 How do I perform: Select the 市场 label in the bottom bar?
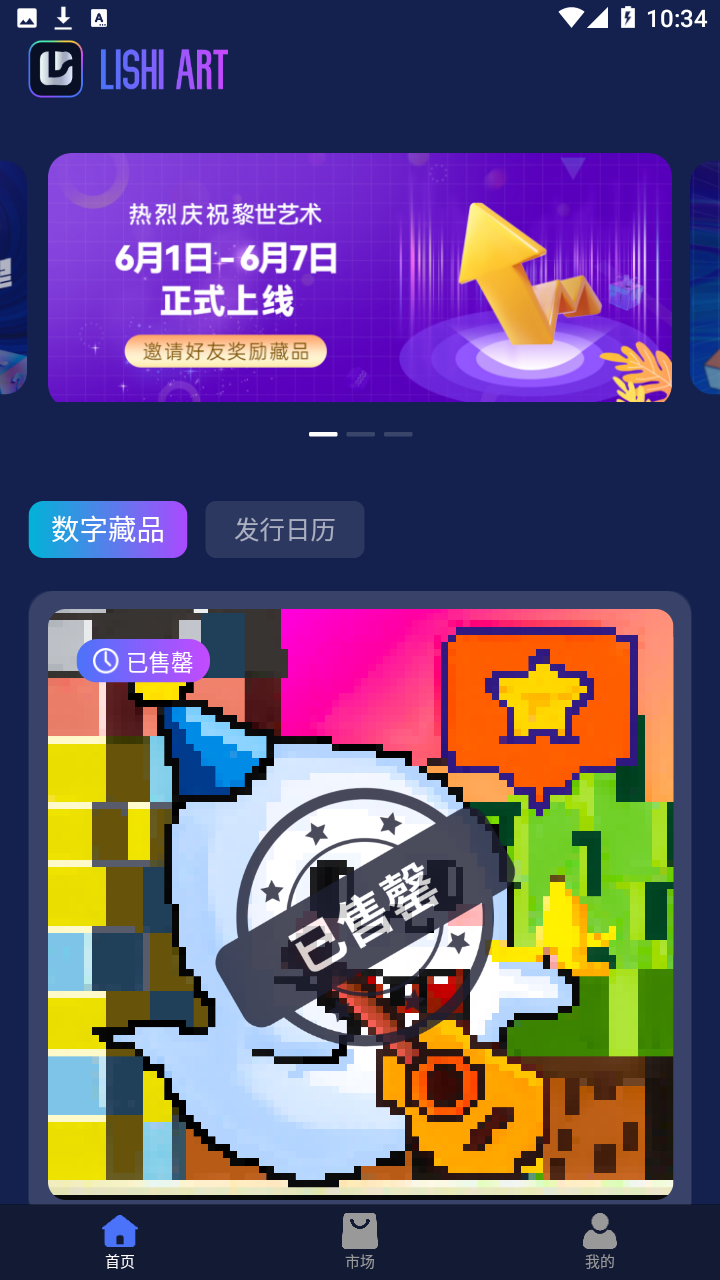359,1261
